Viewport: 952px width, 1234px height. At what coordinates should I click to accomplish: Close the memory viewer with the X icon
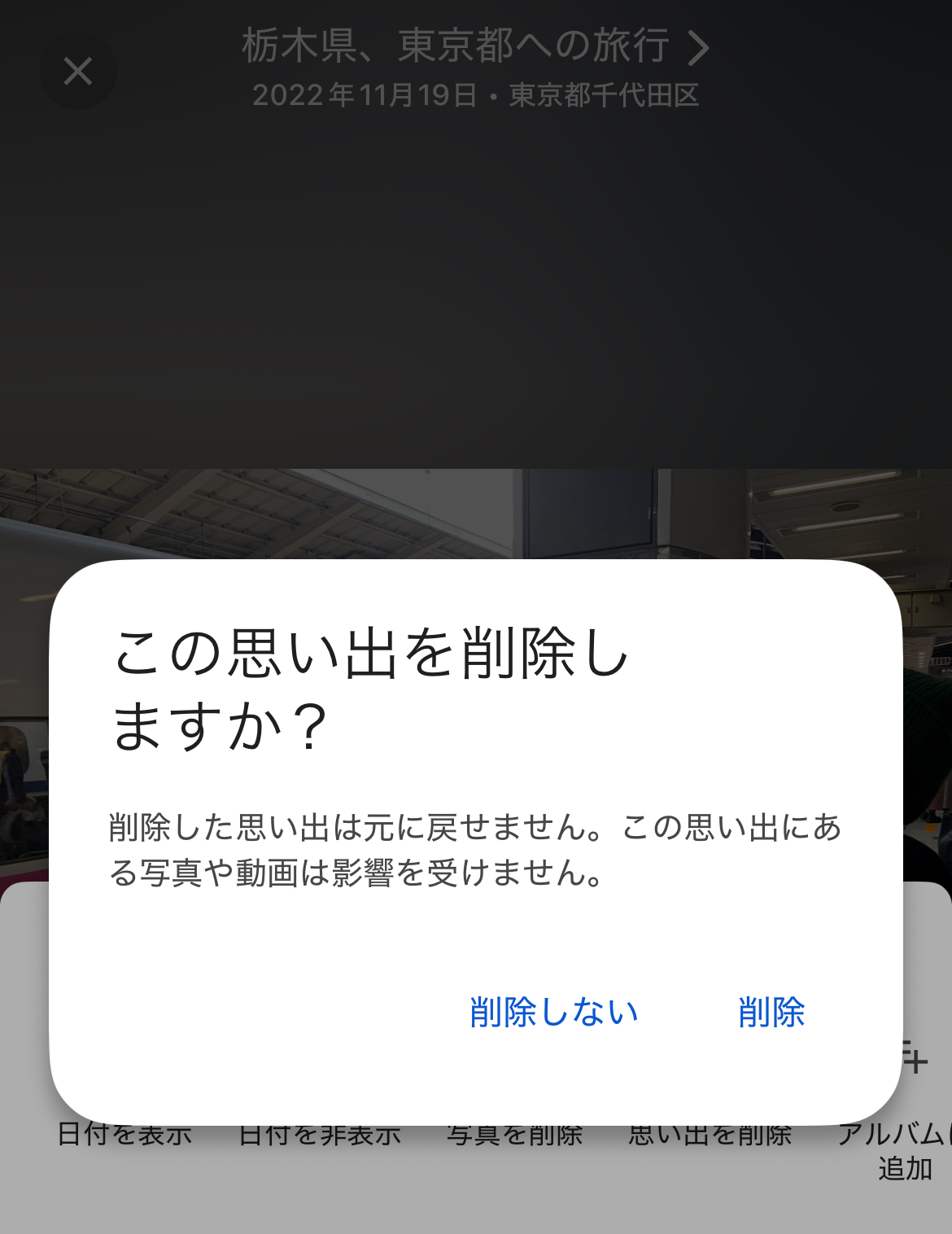(x=77, y=72)
